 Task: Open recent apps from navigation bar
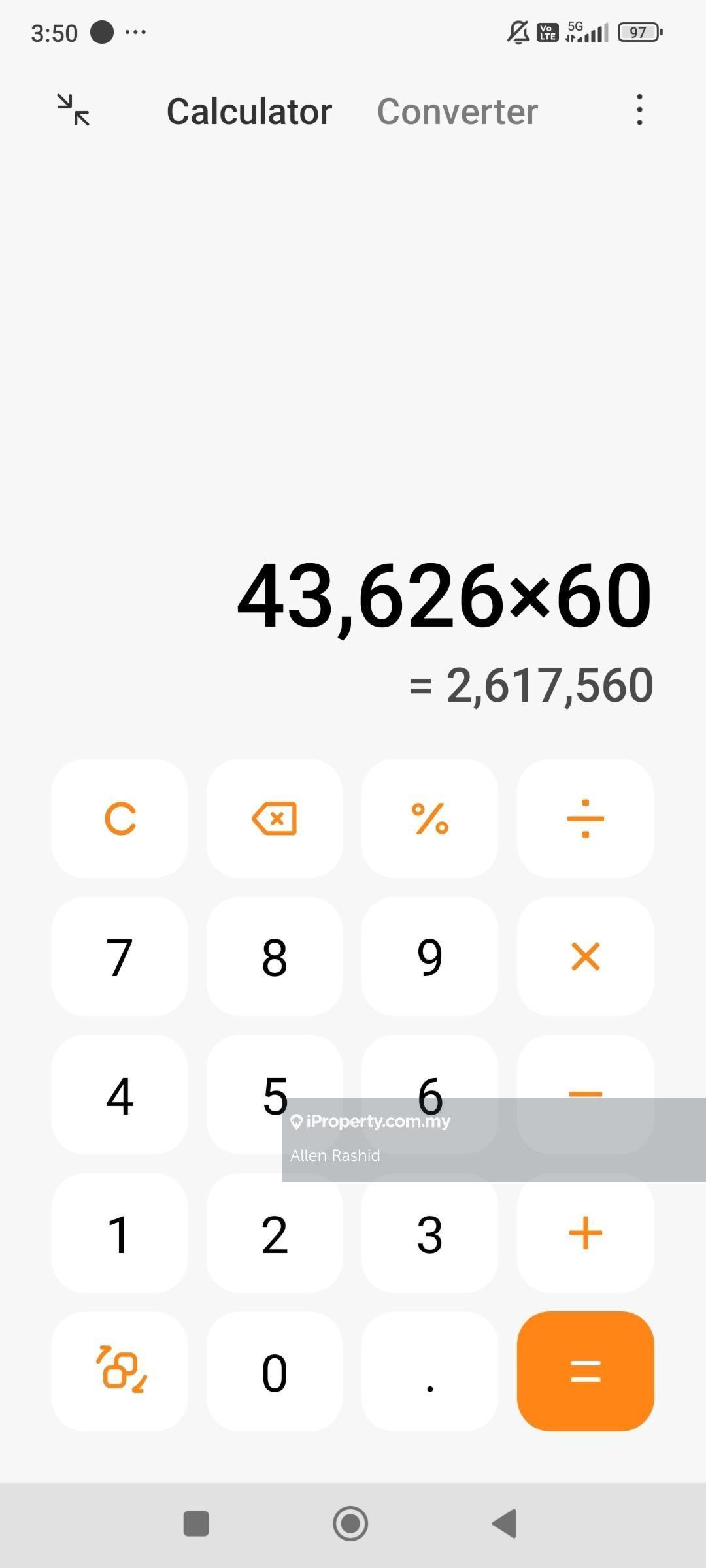pyautogui.click(x=196, y=1524)
